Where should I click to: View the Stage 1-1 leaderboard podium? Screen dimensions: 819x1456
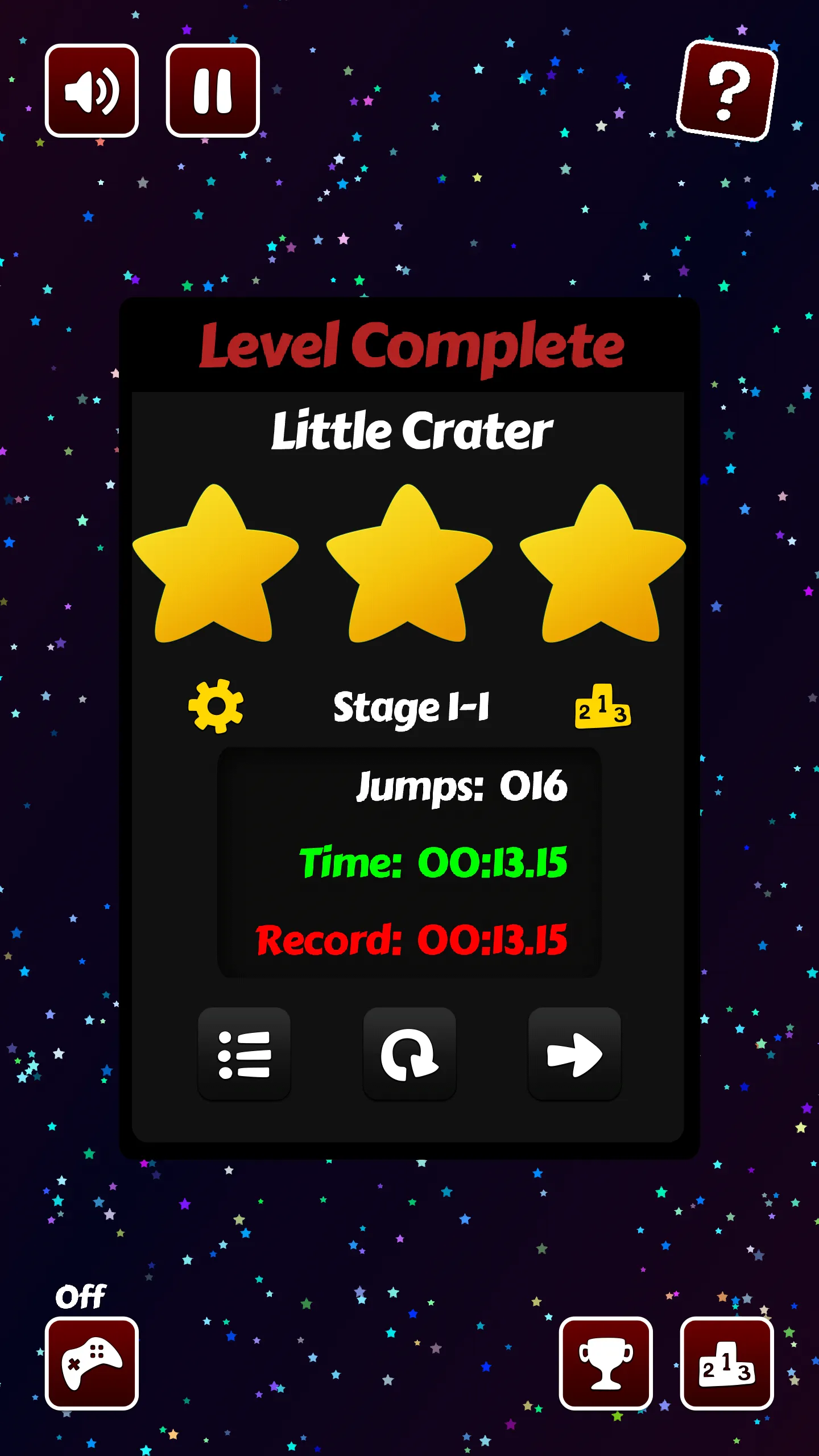[602, 707]
